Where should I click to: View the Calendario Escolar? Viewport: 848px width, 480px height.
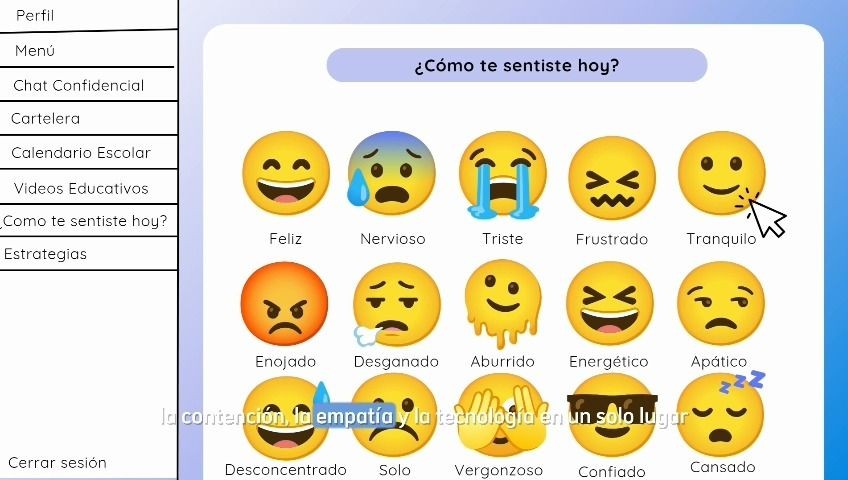(81, 153)
